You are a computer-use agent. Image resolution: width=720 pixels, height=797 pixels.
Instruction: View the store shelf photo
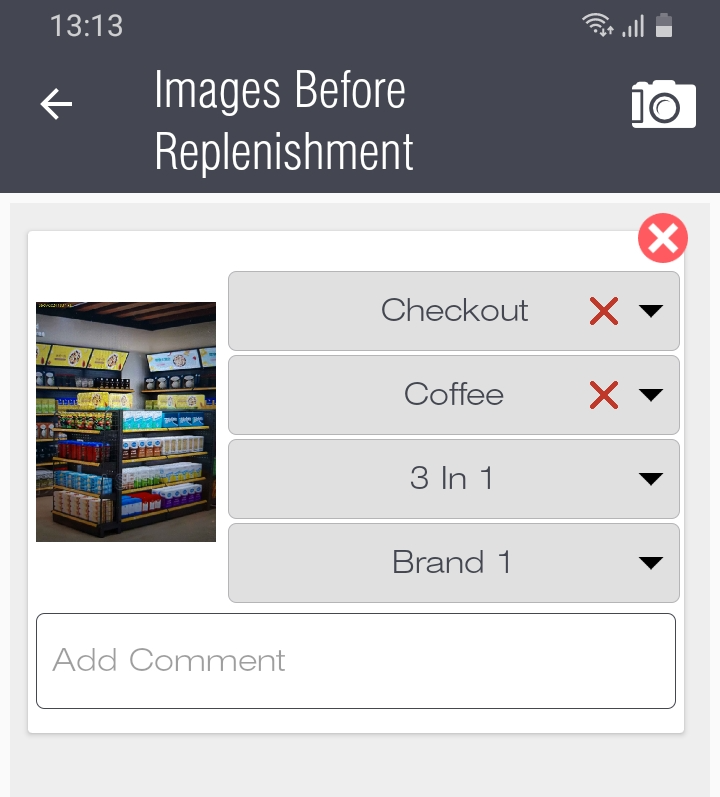pos(126,421)
